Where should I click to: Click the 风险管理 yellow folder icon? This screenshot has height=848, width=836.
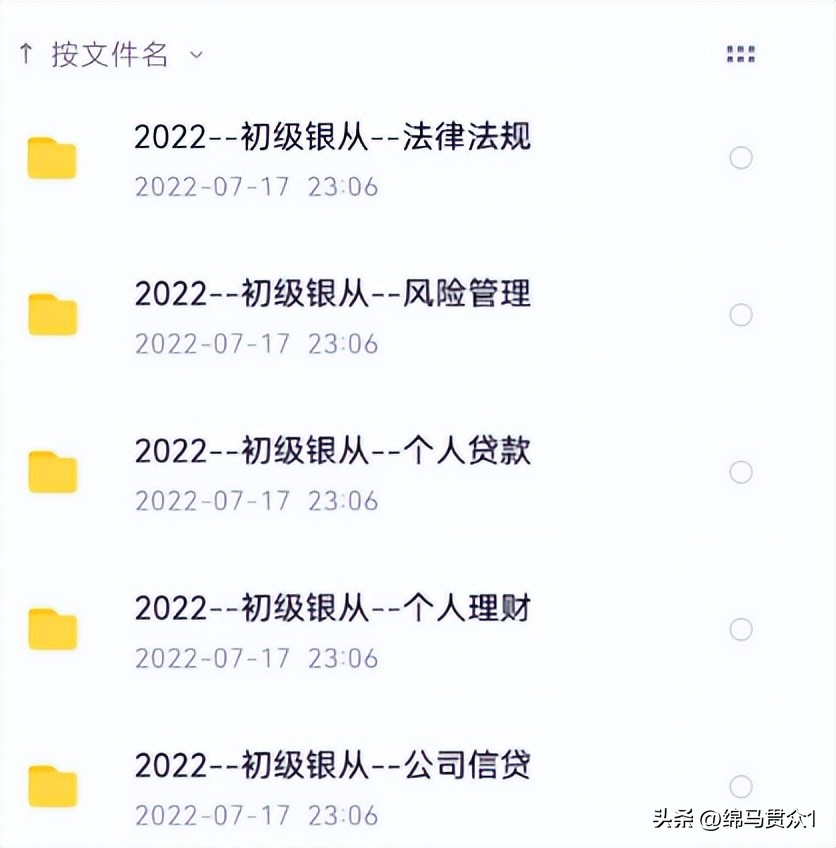click(x=52, y=313)
